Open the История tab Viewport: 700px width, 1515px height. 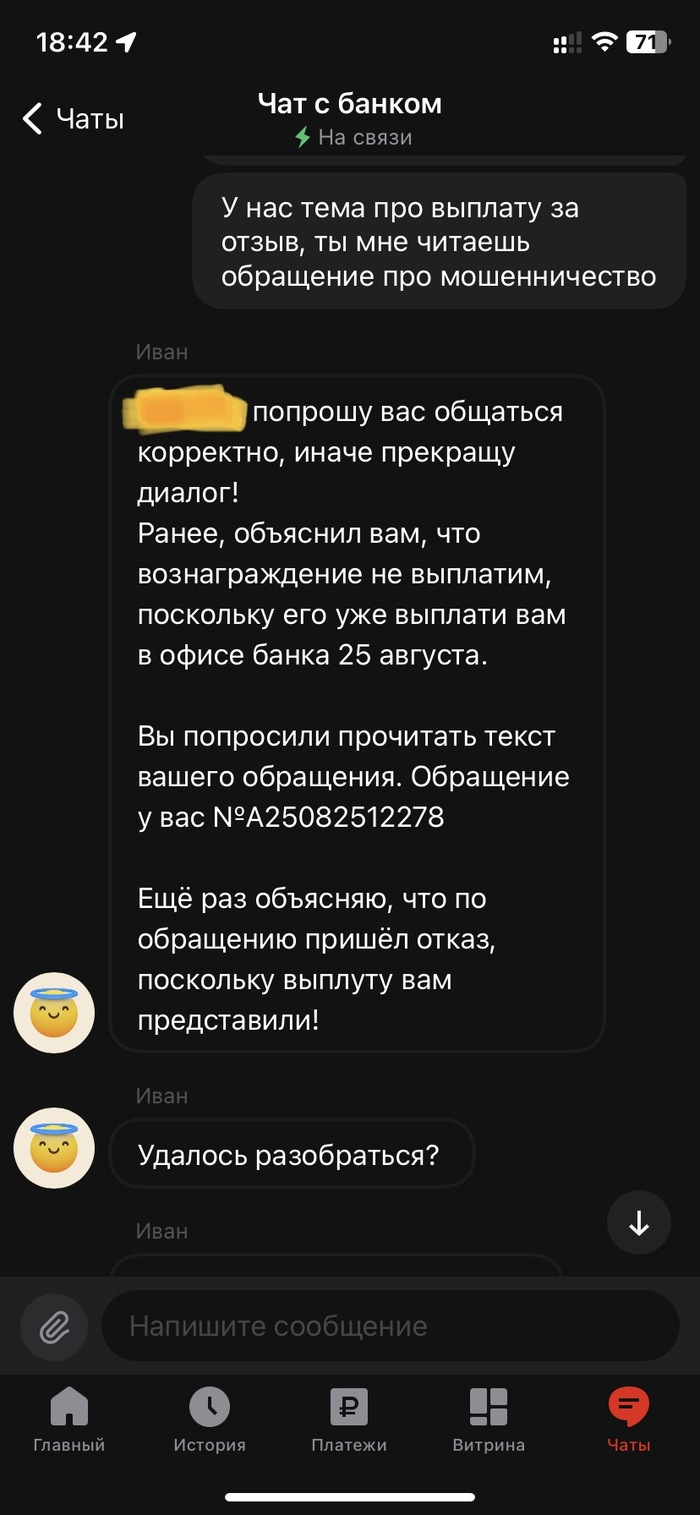(x=209, y=1419)
